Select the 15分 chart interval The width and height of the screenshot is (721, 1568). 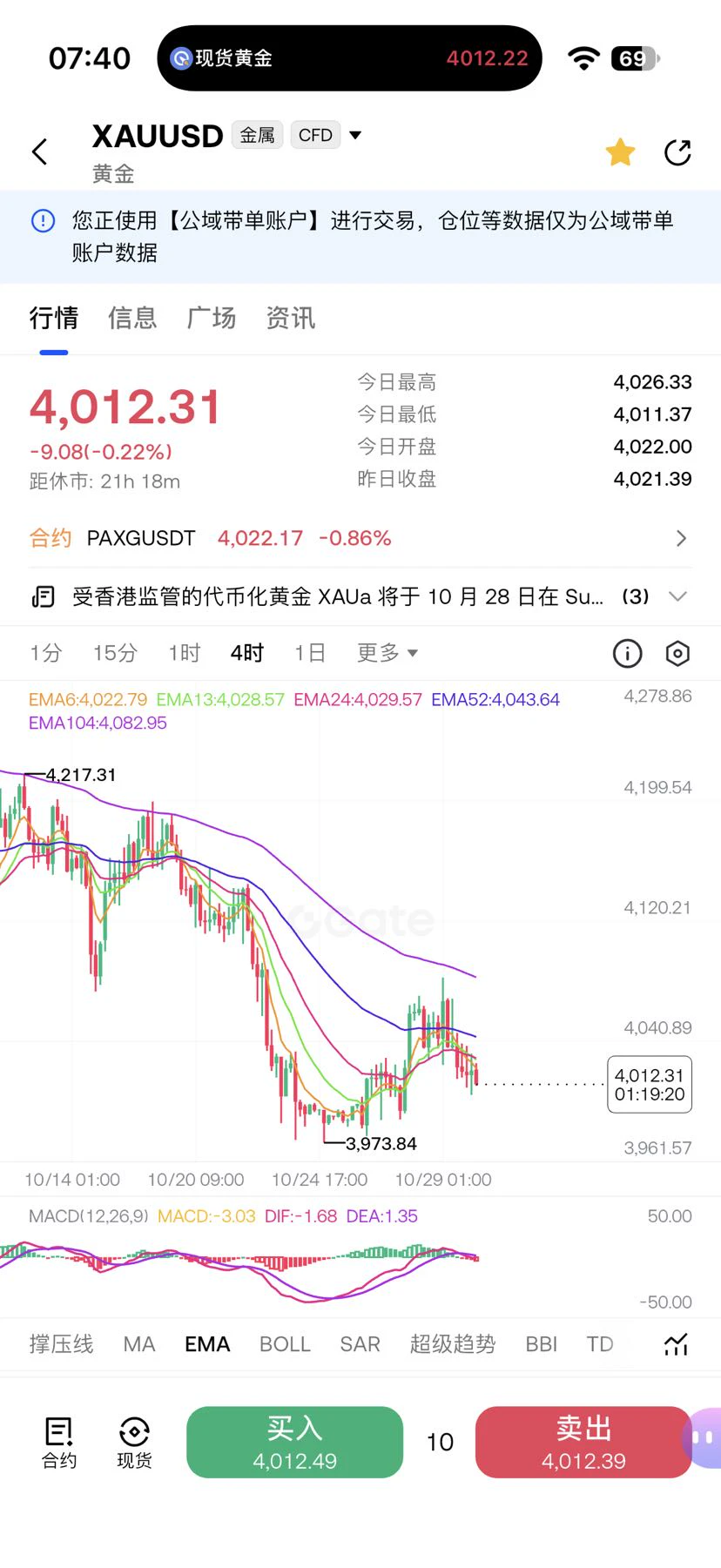[115, 653]
